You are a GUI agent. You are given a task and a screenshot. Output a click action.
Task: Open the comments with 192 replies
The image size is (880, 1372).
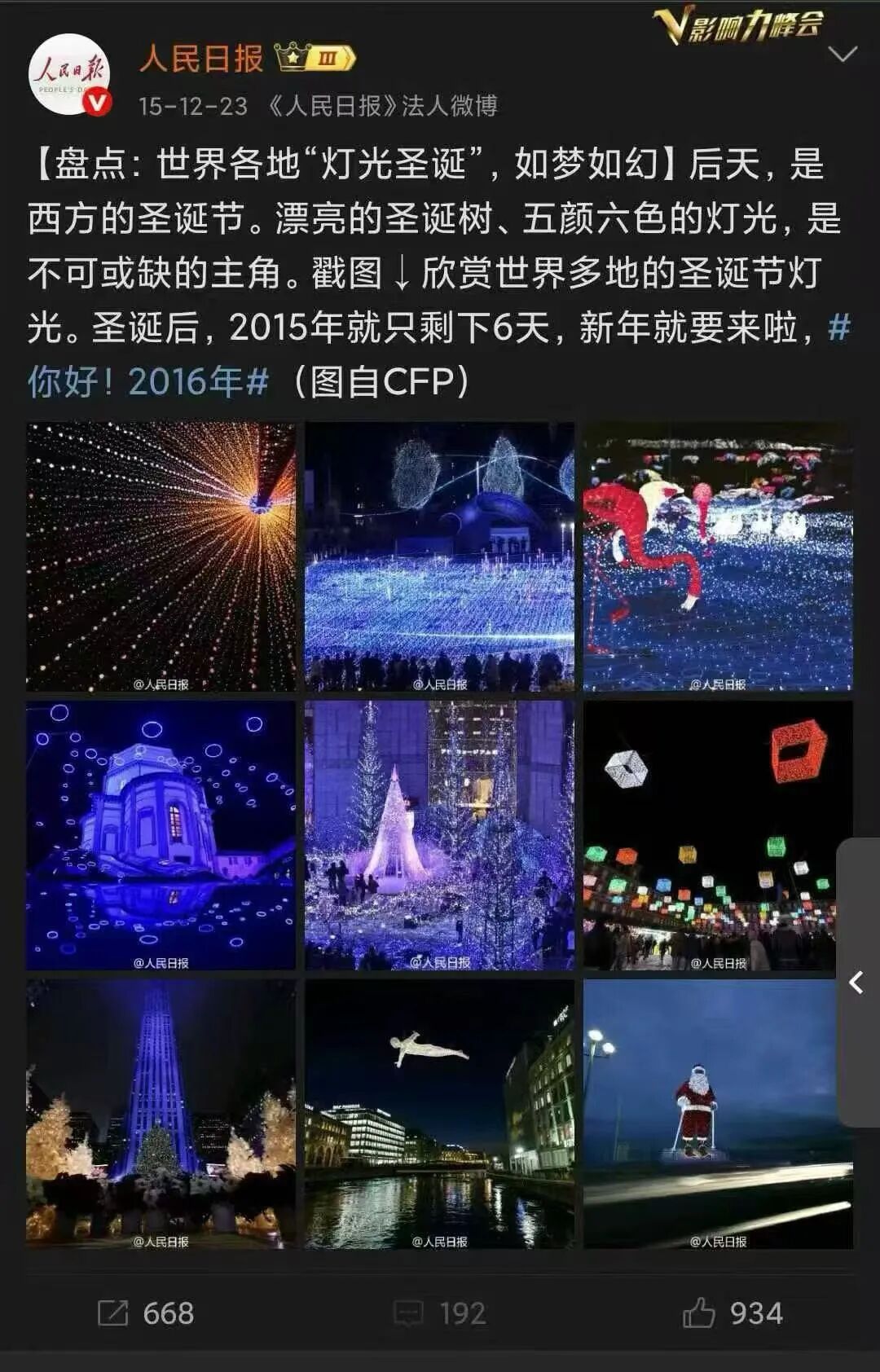coord(440,1313)
